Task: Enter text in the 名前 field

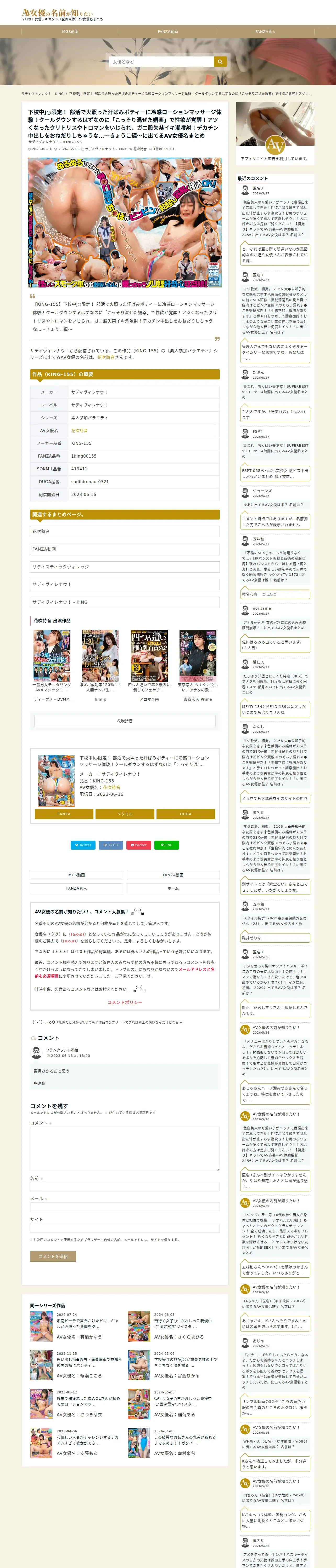Action: (x=125, y=1186)
